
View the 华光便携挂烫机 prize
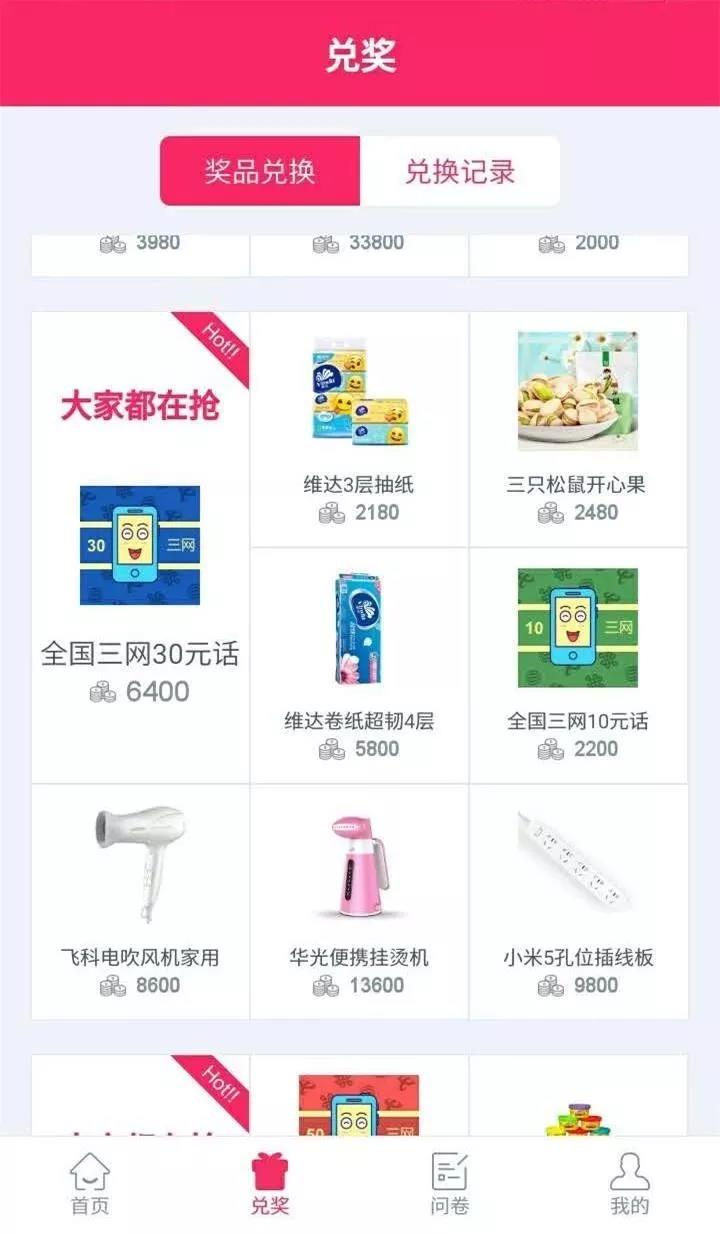359,902
